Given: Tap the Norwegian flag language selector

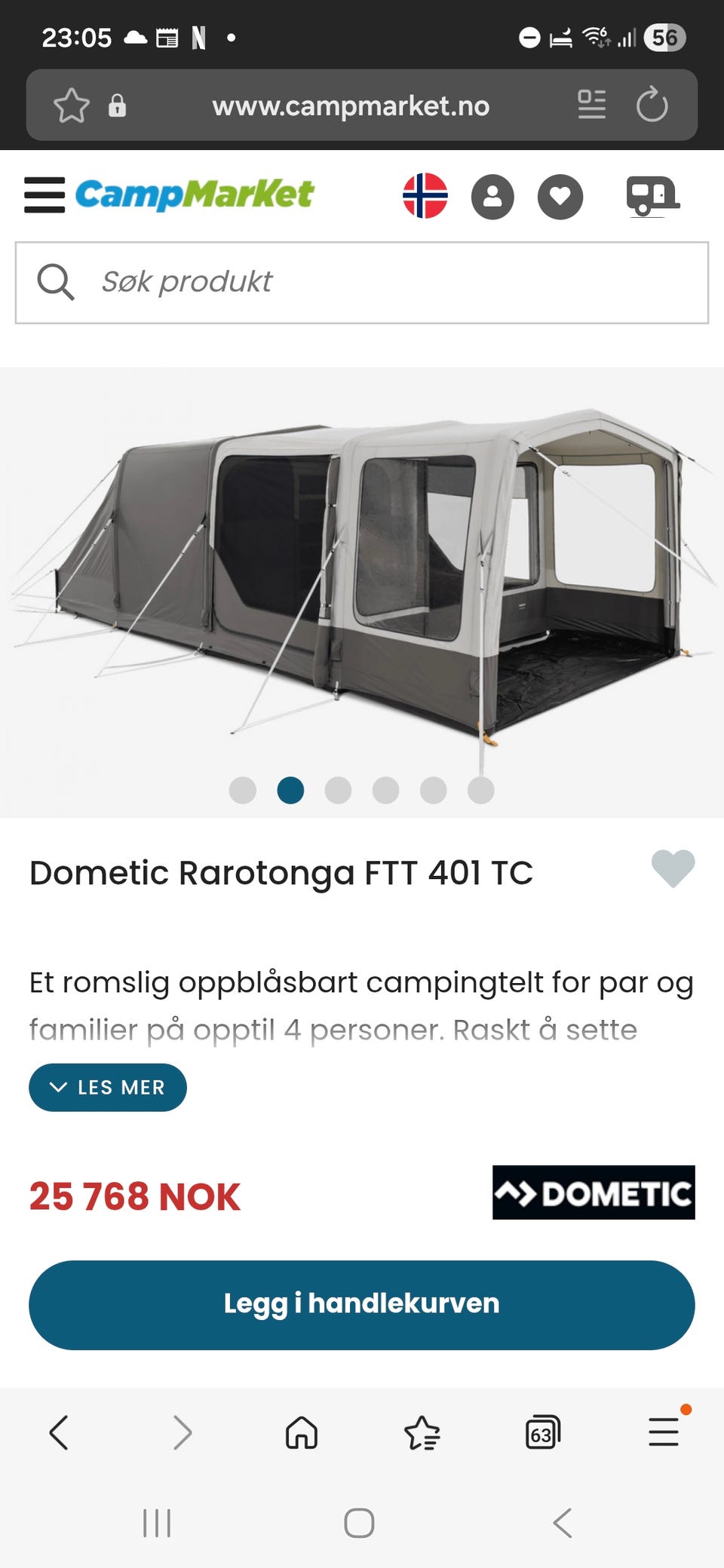Looking at the screenshot, I should pyautogui.click(x=425, y=196).
